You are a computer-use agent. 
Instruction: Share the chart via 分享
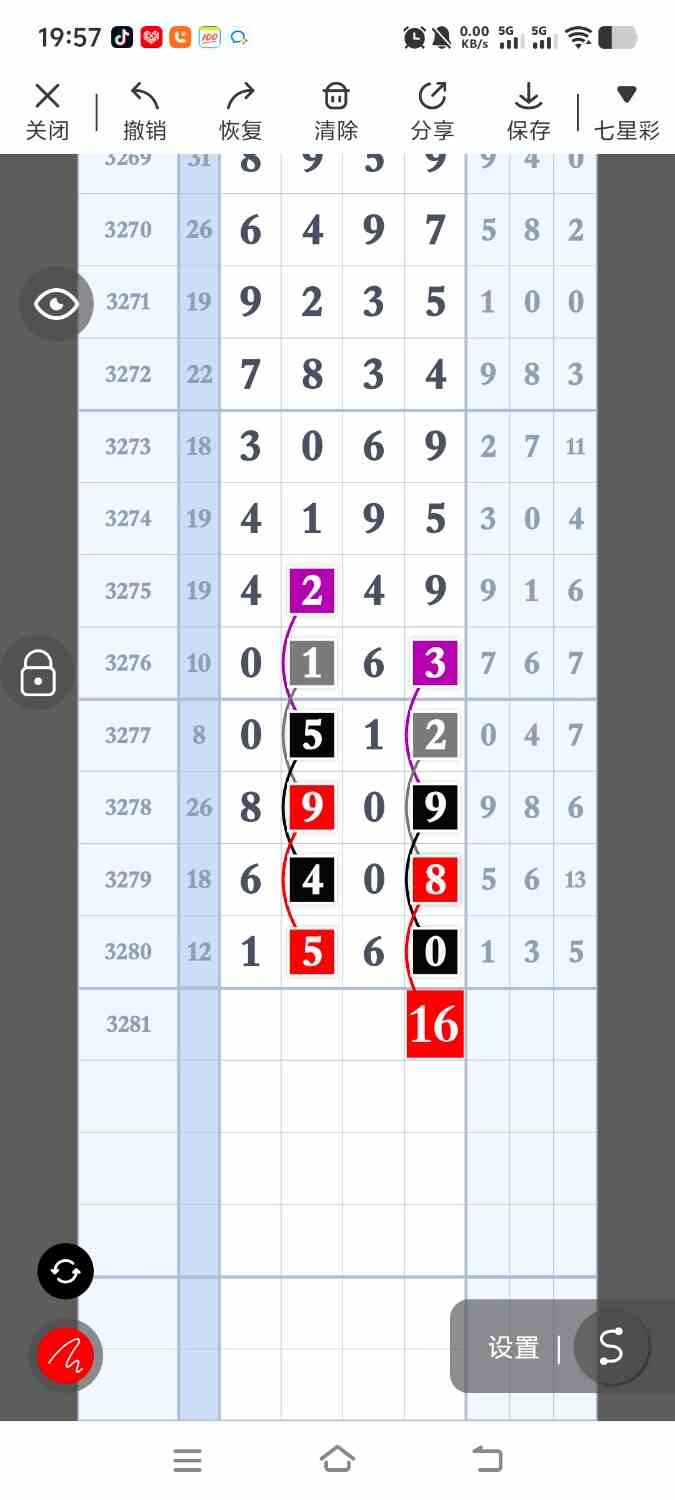(432, 111)
